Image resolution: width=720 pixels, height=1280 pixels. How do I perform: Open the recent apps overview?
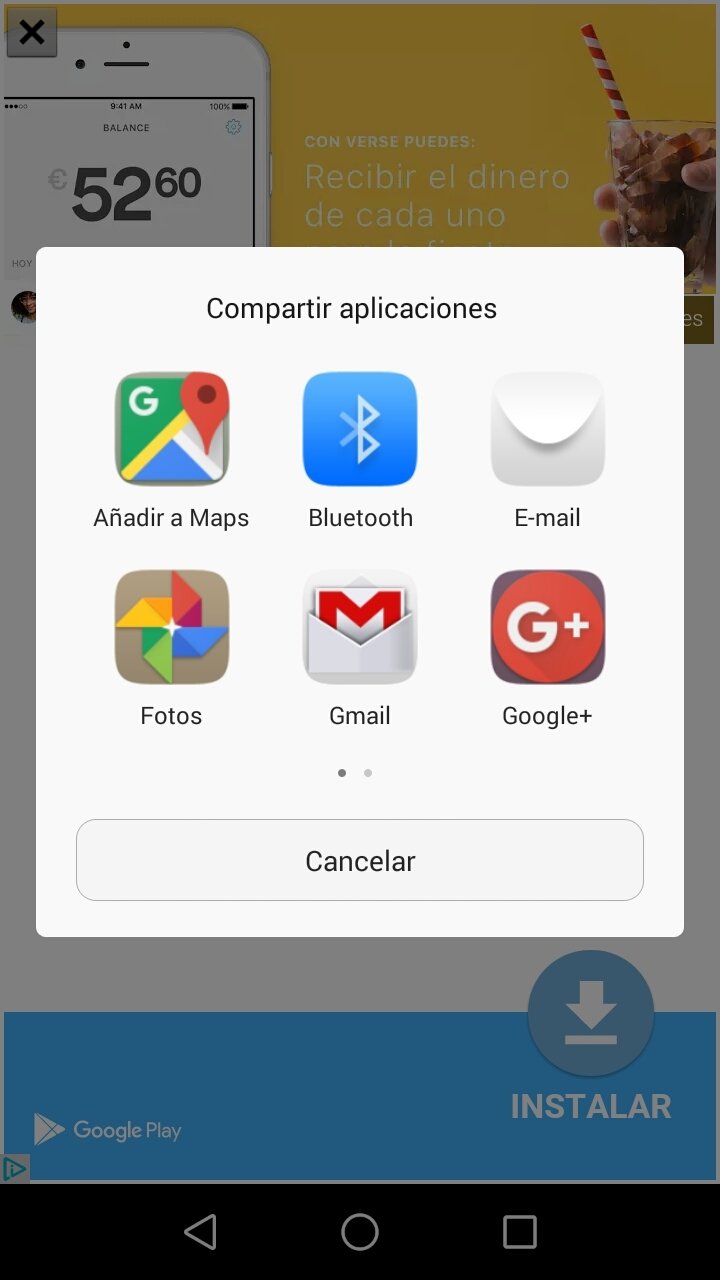point(520,1232)
